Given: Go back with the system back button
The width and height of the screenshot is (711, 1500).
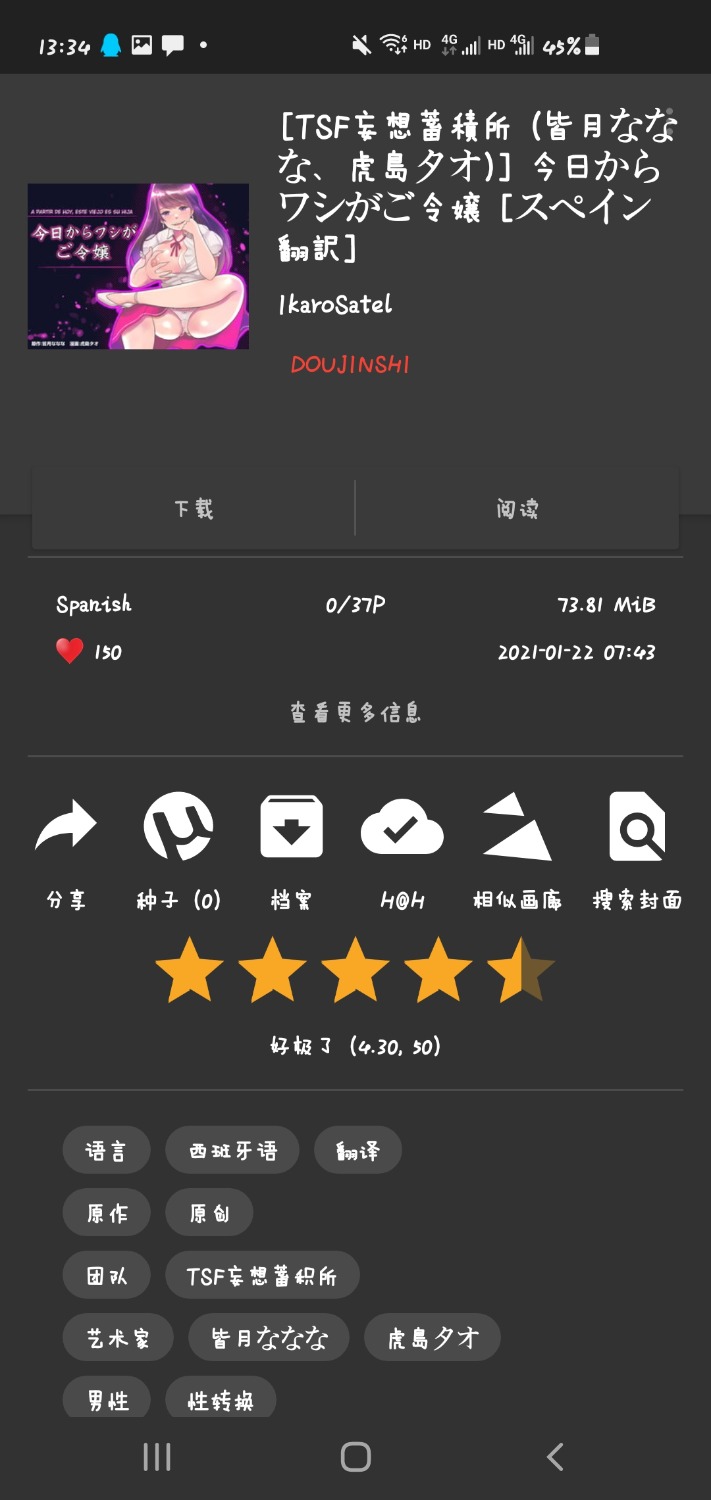Looking at the screenshot, I should [555, 1456].
